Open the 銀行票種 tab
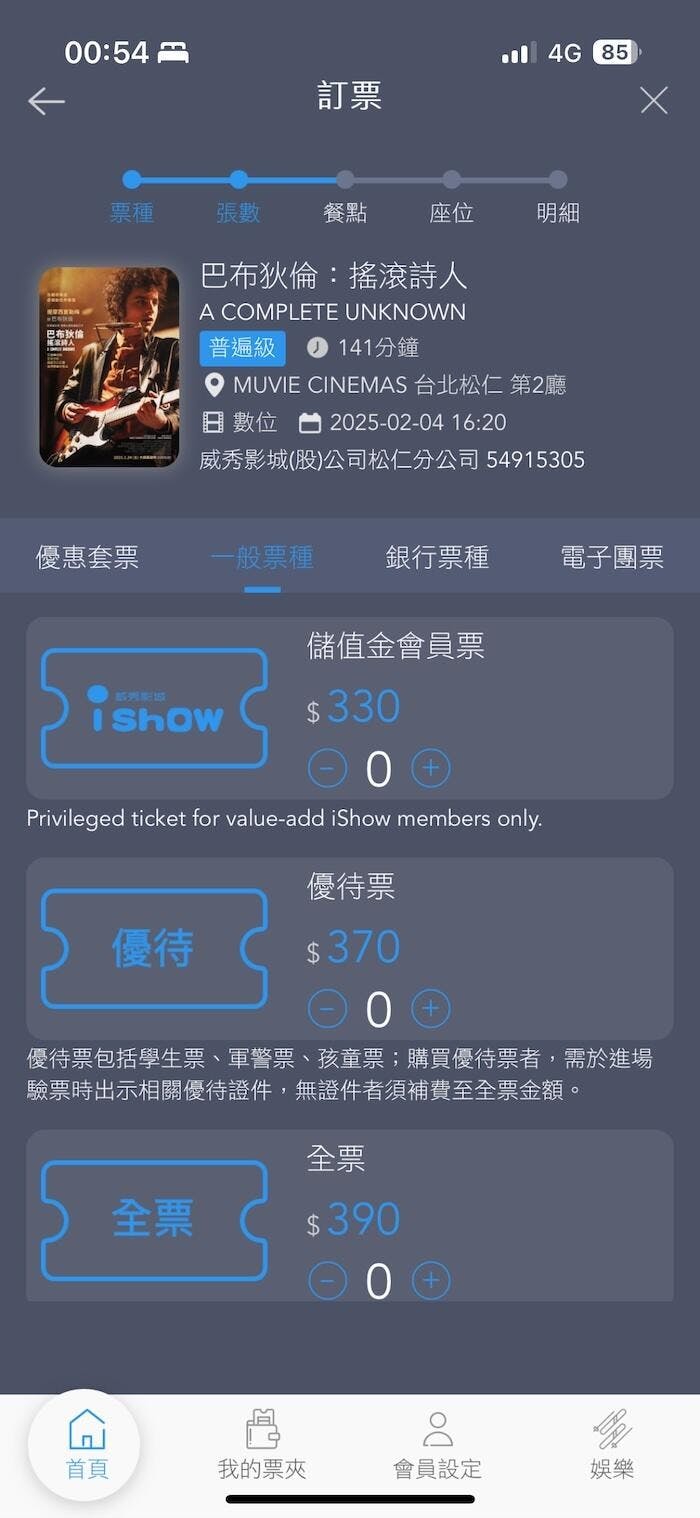This screenshot has height=1518, width=700. click(x=437, y=557)
